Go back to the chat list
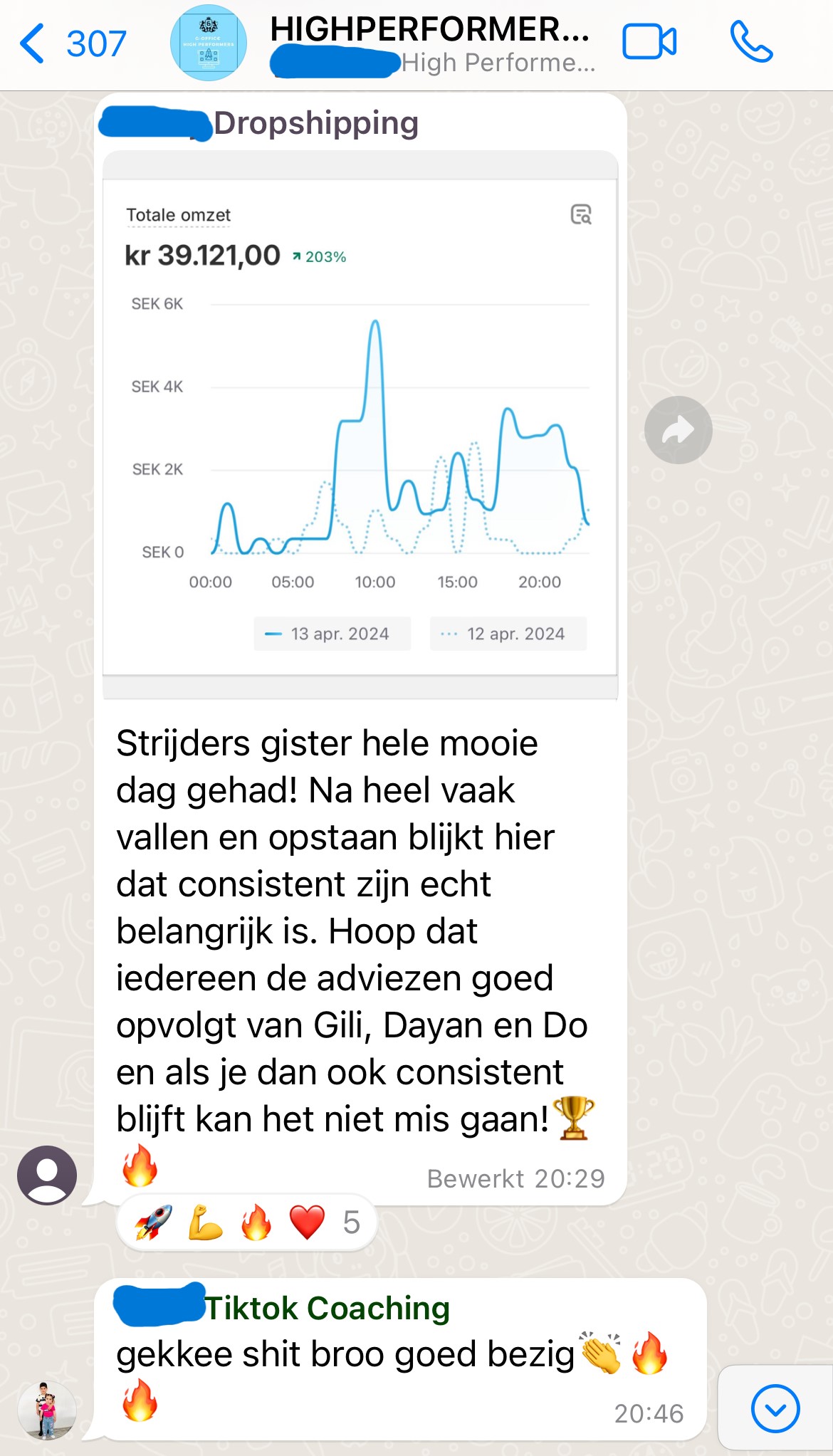The width and height of the screenshot is (833, 1456). pos(73,43)
